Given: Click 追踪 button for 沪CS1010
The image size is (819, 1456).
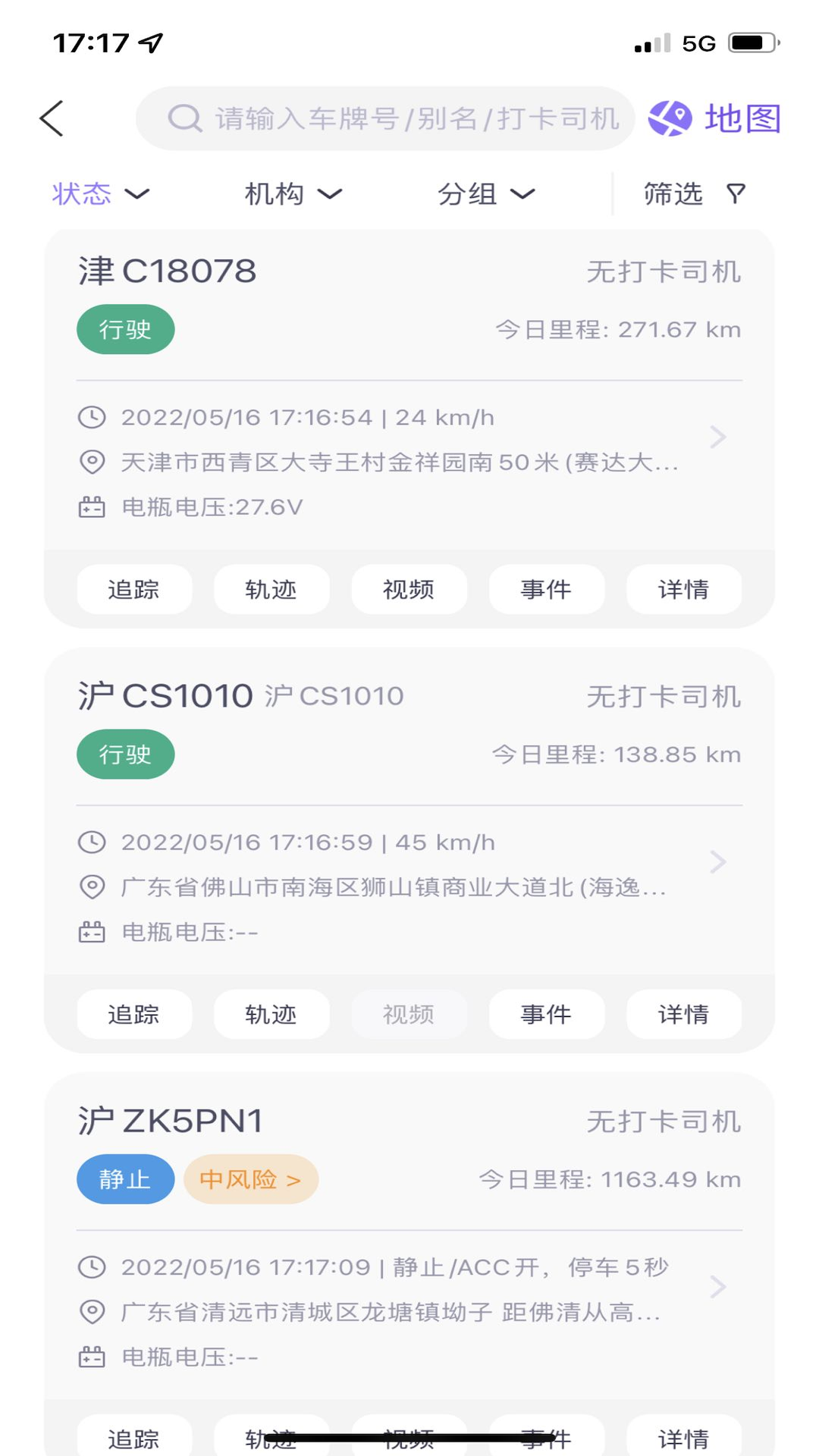Looking at the screenshot, I should [134, 1014].
